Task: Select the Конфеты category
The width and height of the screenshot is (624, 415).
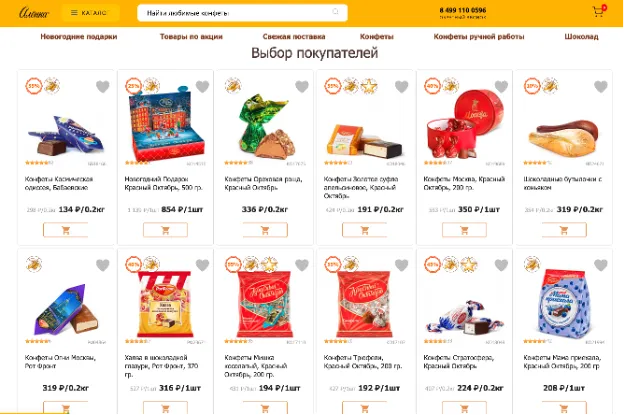Action: (377, 36)
